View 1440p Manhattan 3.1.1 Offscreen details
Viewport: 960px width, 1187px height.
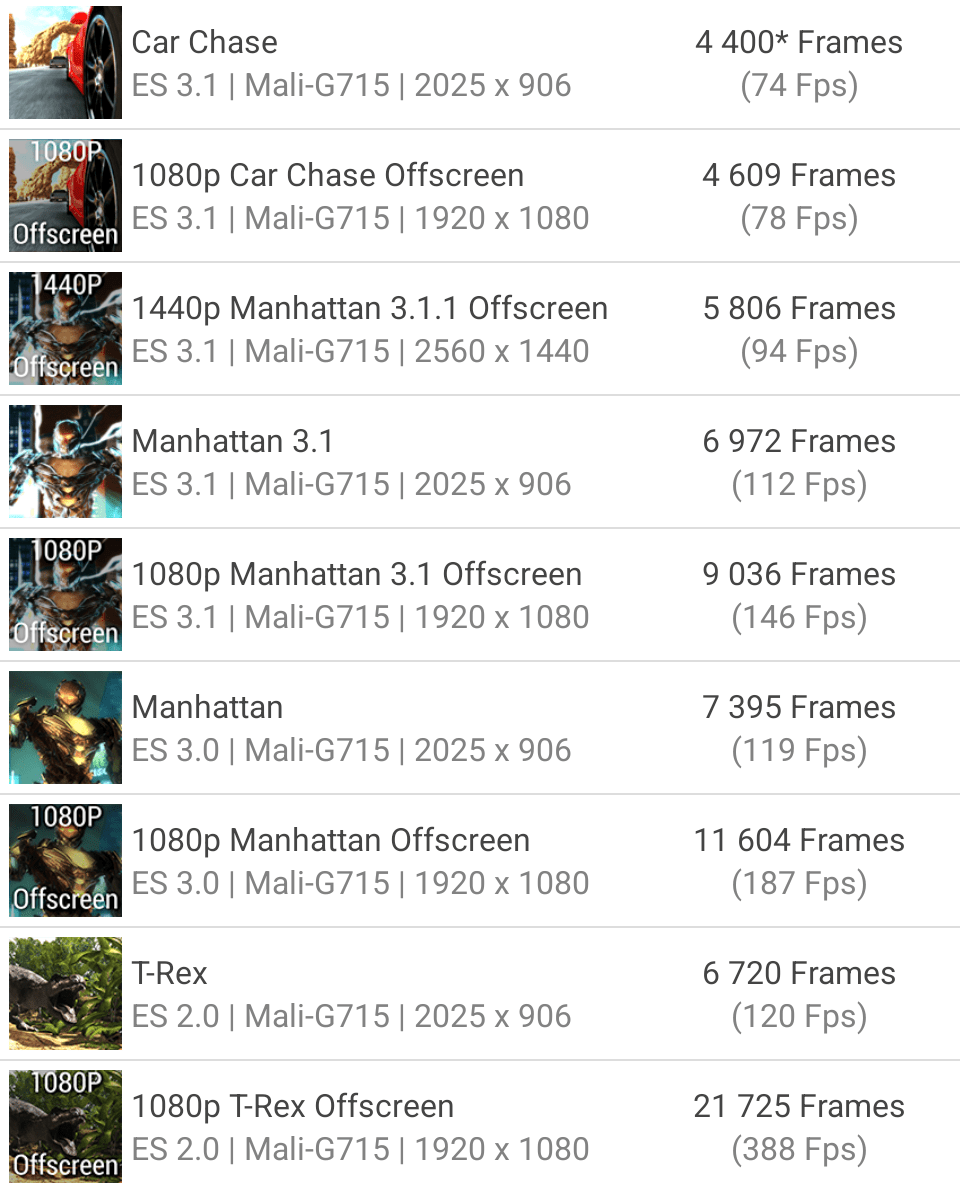coord(480,329)
